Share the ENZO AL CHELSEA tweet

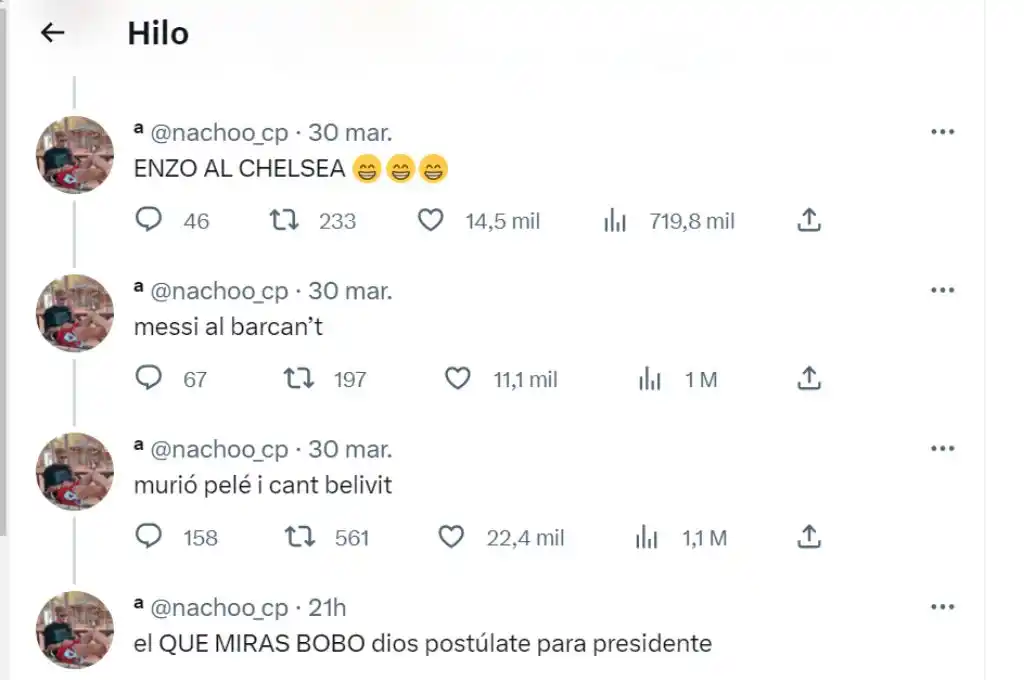click(x=809, y=220)
